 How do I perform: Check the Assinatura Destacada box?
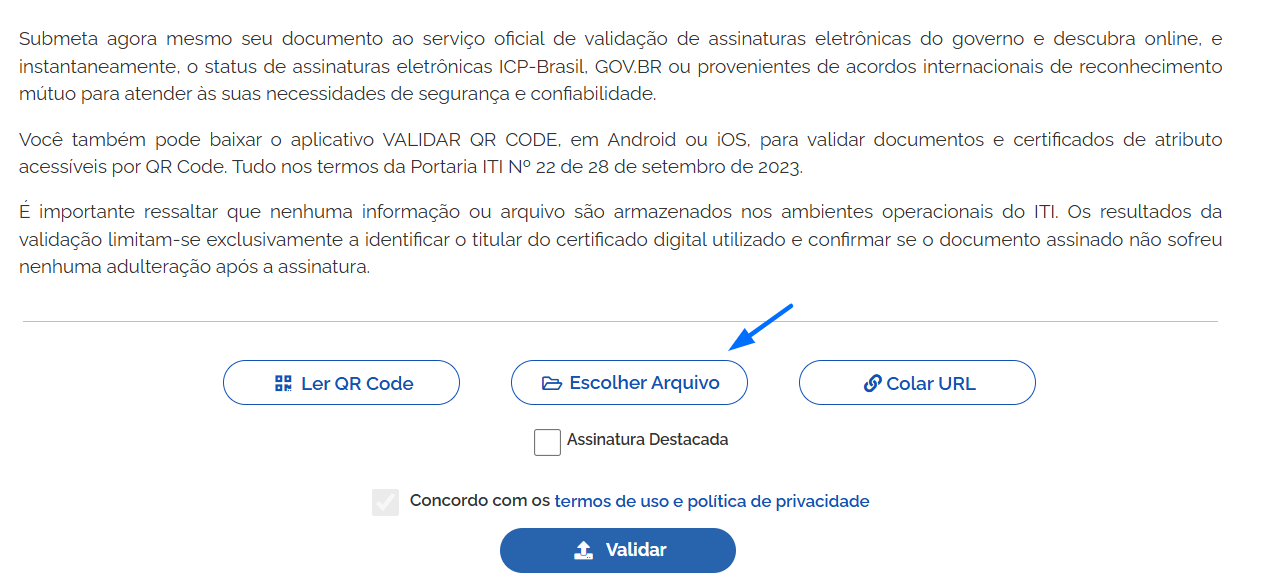point(547,442)
